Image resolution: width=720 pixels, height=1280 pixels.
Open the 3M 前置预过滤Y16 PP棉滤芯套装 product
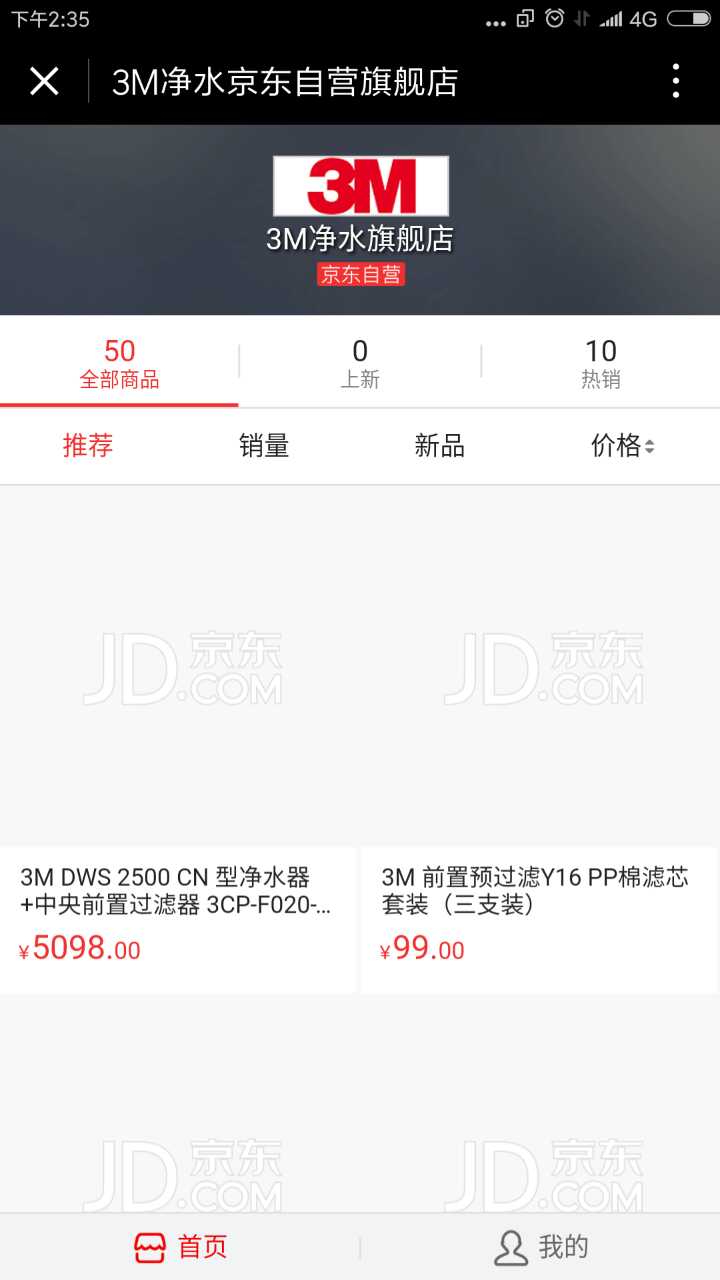(539, 742)
